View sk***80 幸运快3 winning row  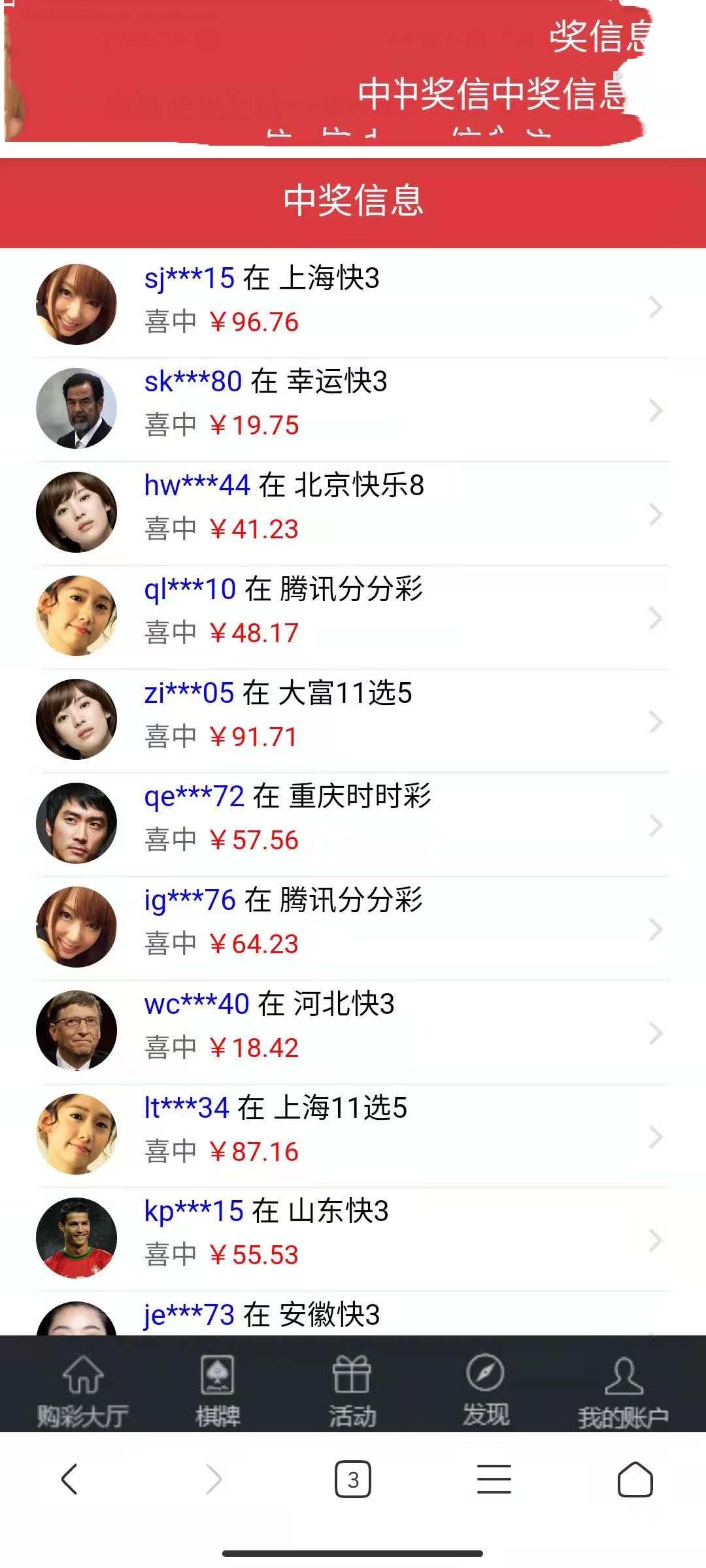click(353, 408)
